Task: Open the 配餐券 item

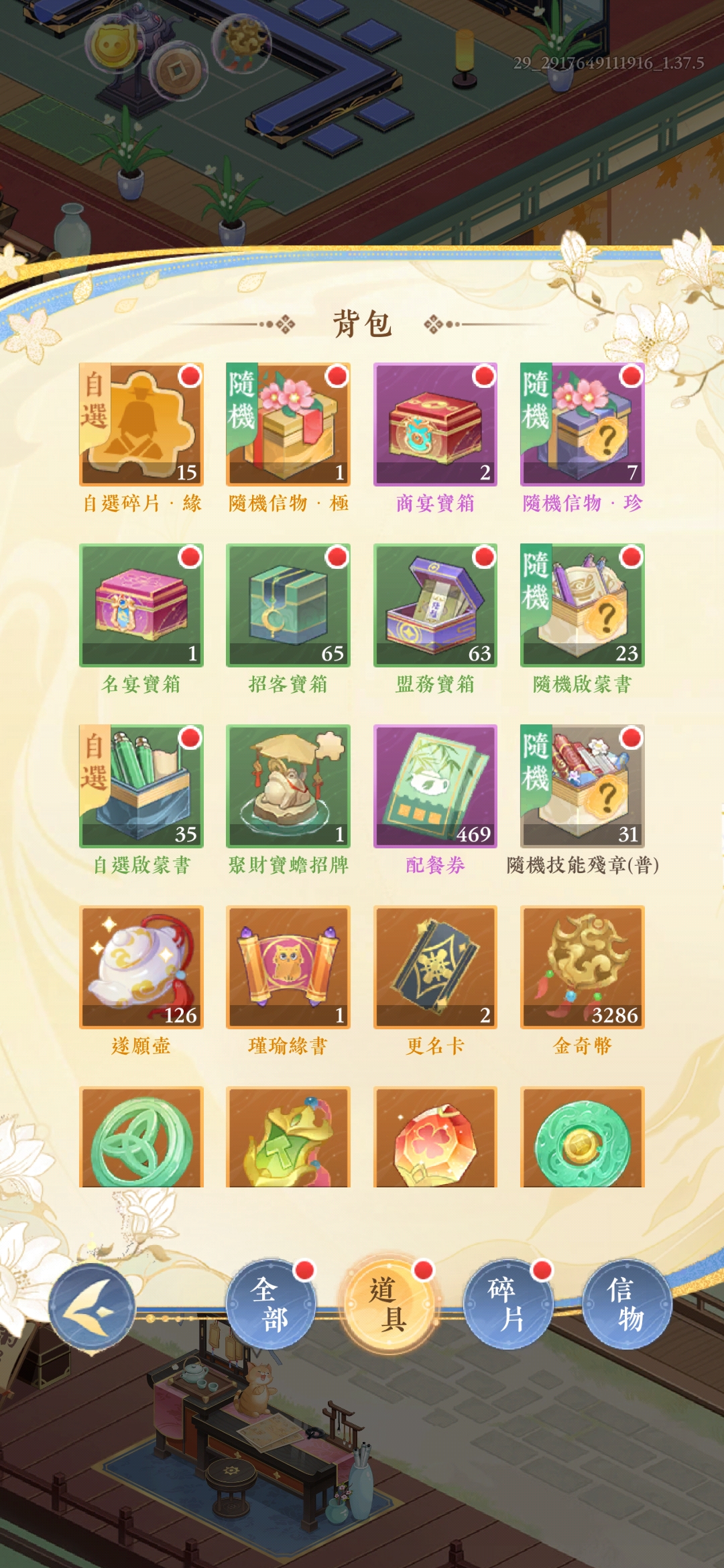Action: [x=435, y=786]
